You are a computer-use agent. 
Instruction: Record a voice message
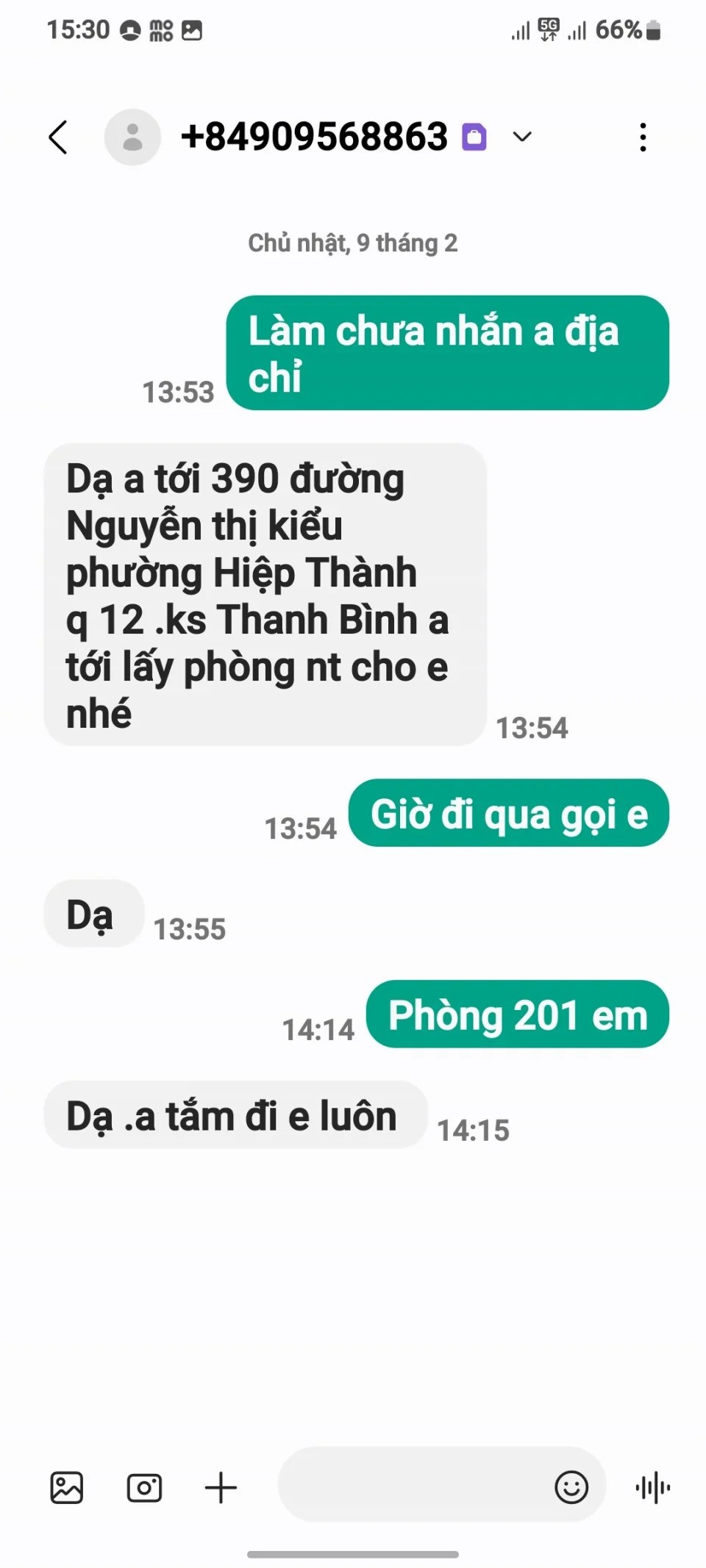[x=653, y=1488]
